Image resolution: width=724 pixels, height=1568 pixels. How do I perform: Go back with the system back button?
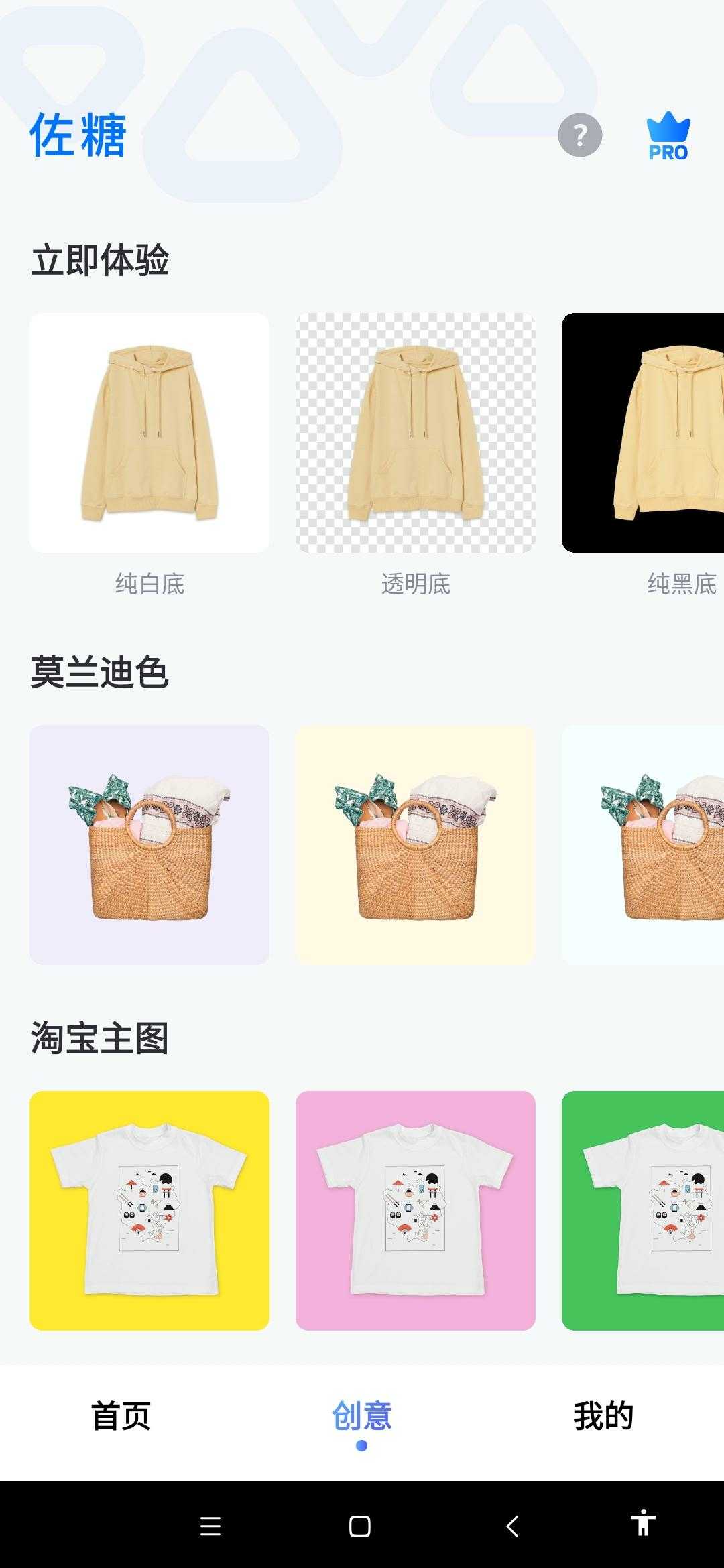tap(512, 1526)
